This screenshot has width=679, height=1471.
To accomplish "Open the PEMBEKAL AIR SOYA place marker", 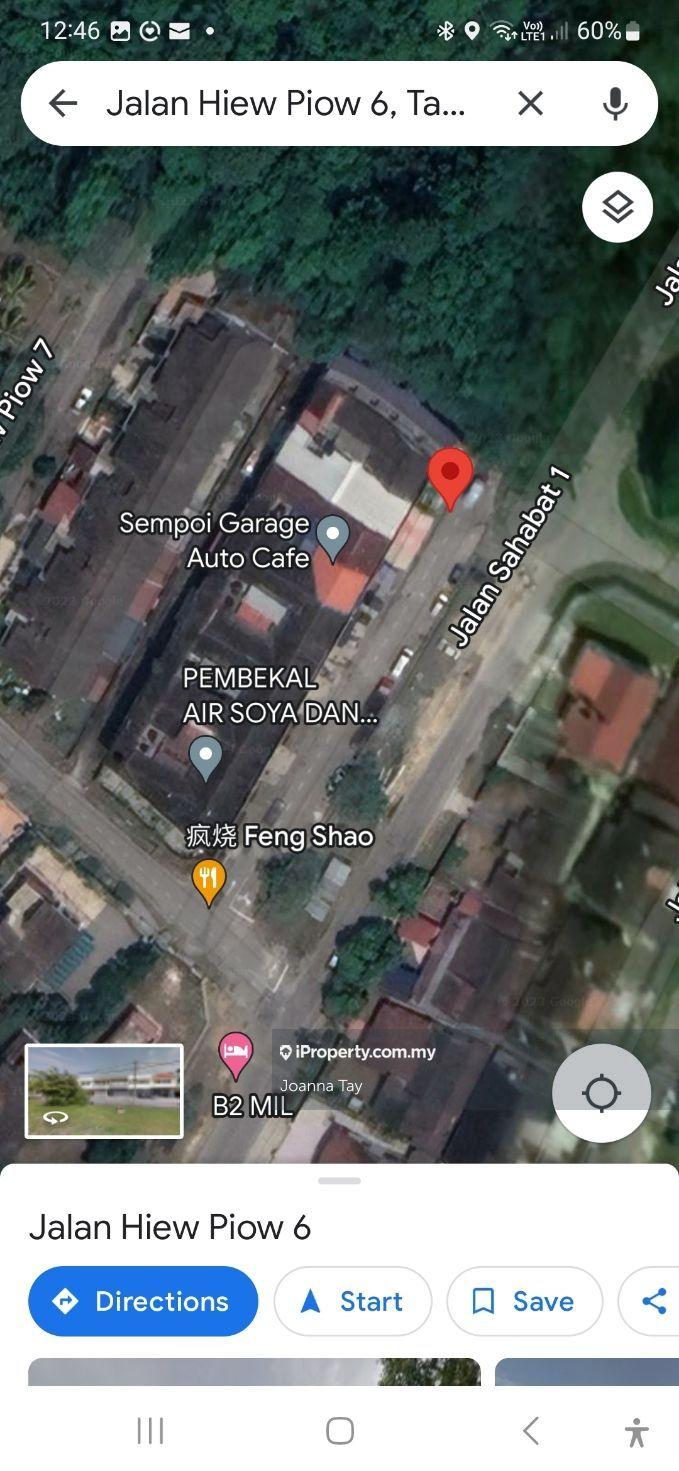I will point(206,755).
